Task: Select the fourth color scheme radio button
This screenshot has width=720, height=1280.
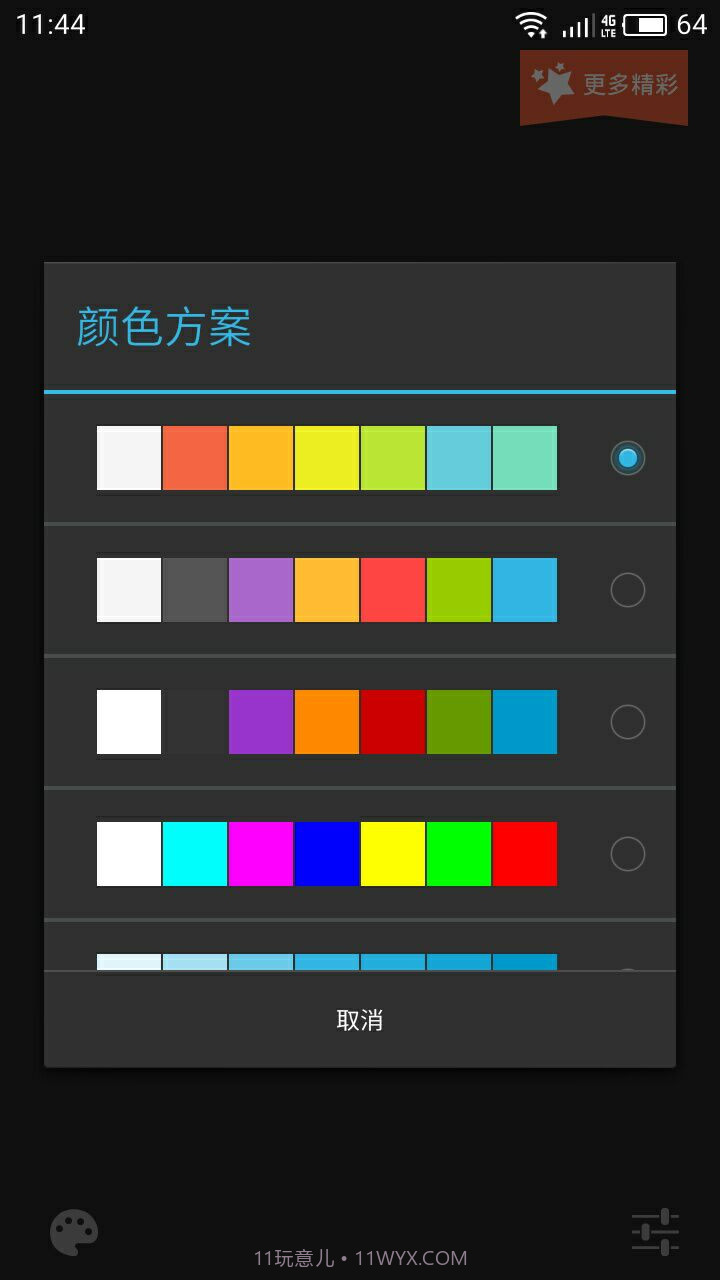Action: (x=628, y=853)
